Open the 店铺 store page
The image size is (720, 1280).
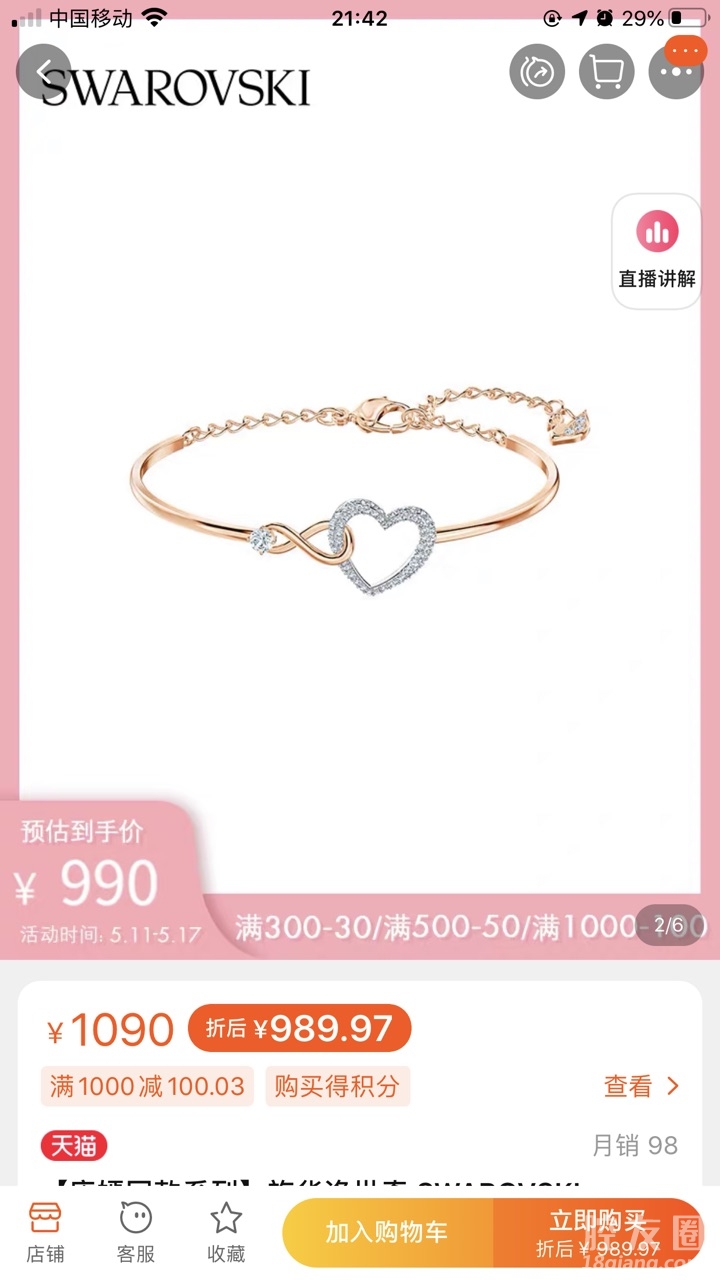click(x=45, y=1232)
